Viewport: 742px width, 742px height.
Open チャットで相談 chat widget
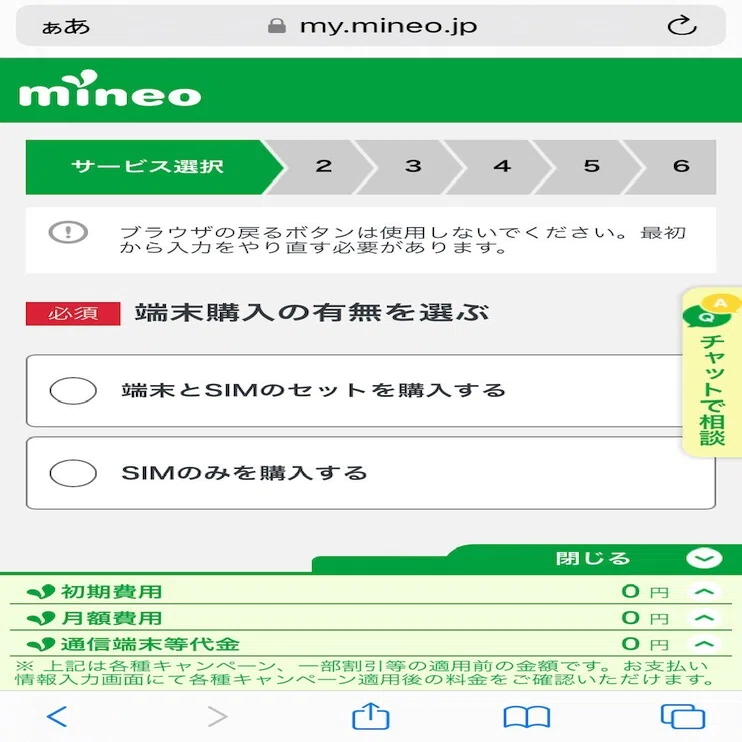(712, 371)
